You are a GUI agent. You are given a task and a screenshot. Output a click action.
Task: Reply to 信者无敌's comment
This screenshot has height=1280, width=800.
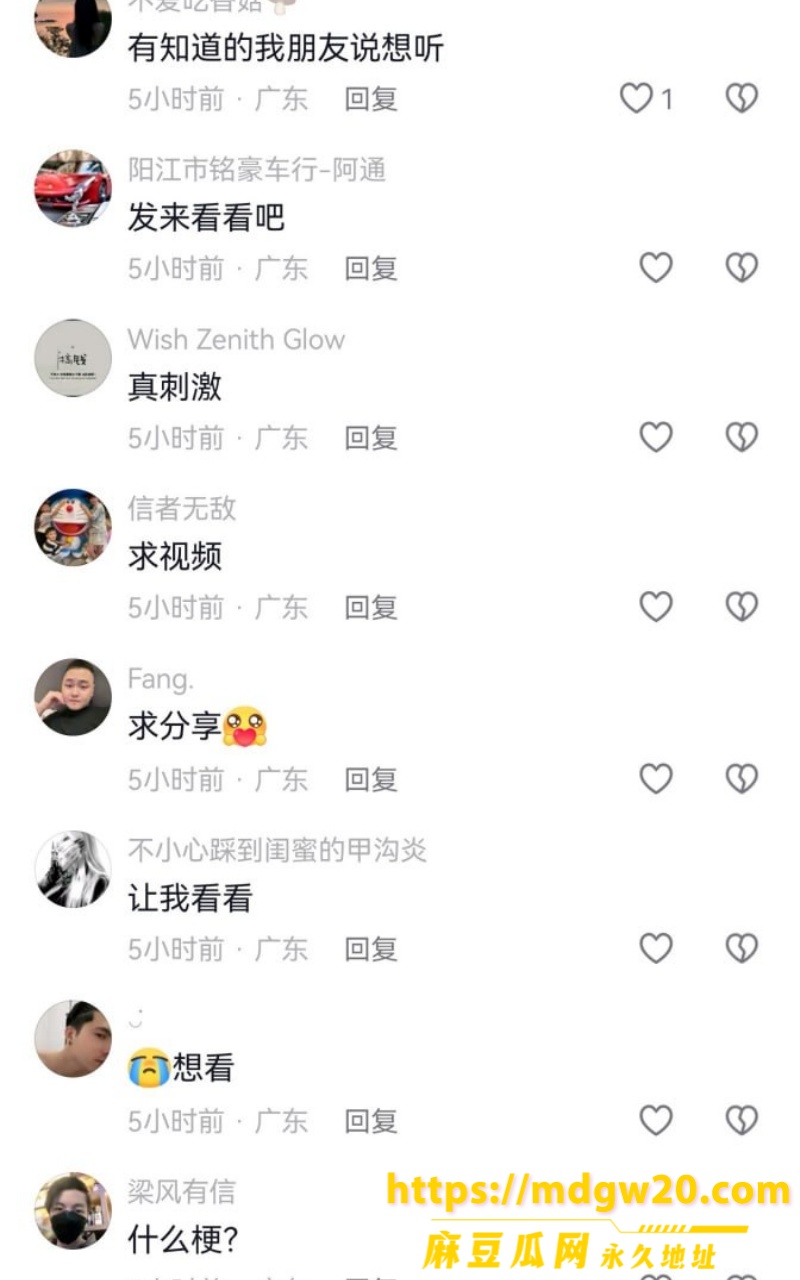371,607
